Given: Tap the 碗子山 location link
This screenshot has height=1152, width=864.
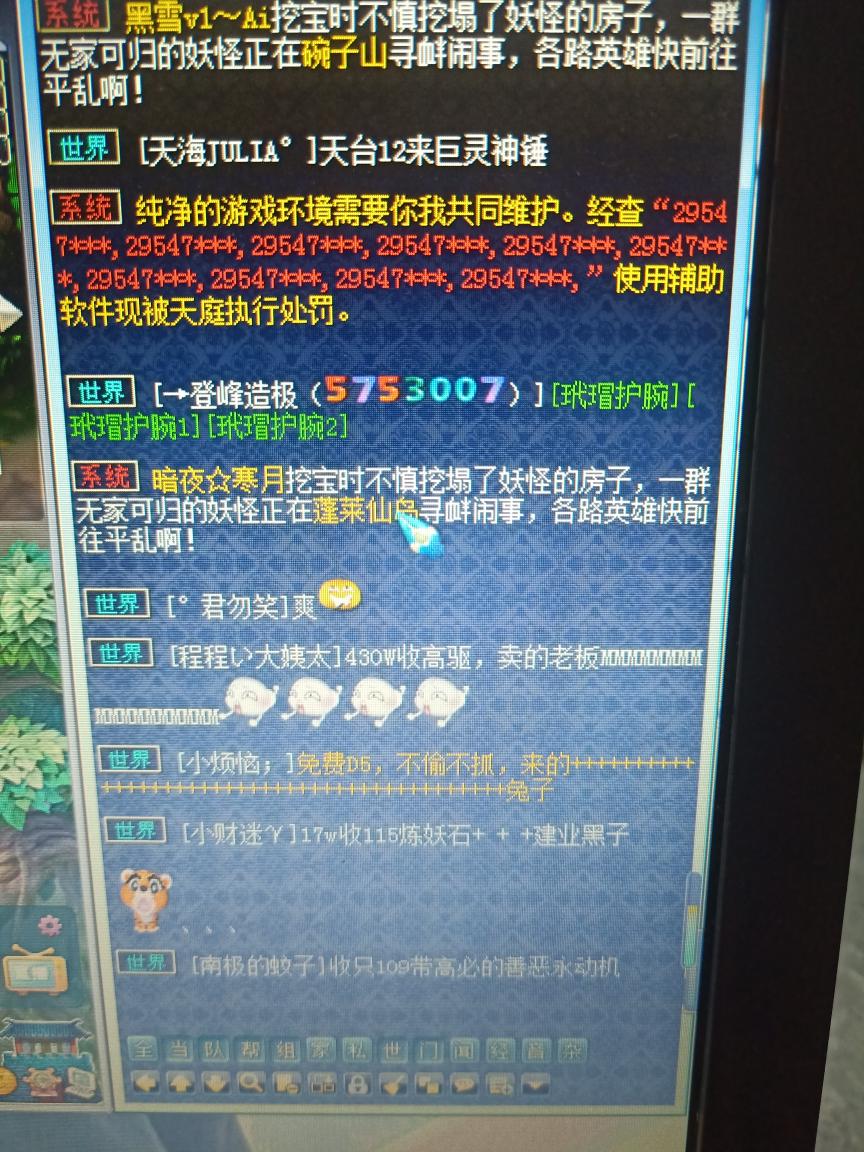Looking at the screenshot, I should click(x=343, y=54).
